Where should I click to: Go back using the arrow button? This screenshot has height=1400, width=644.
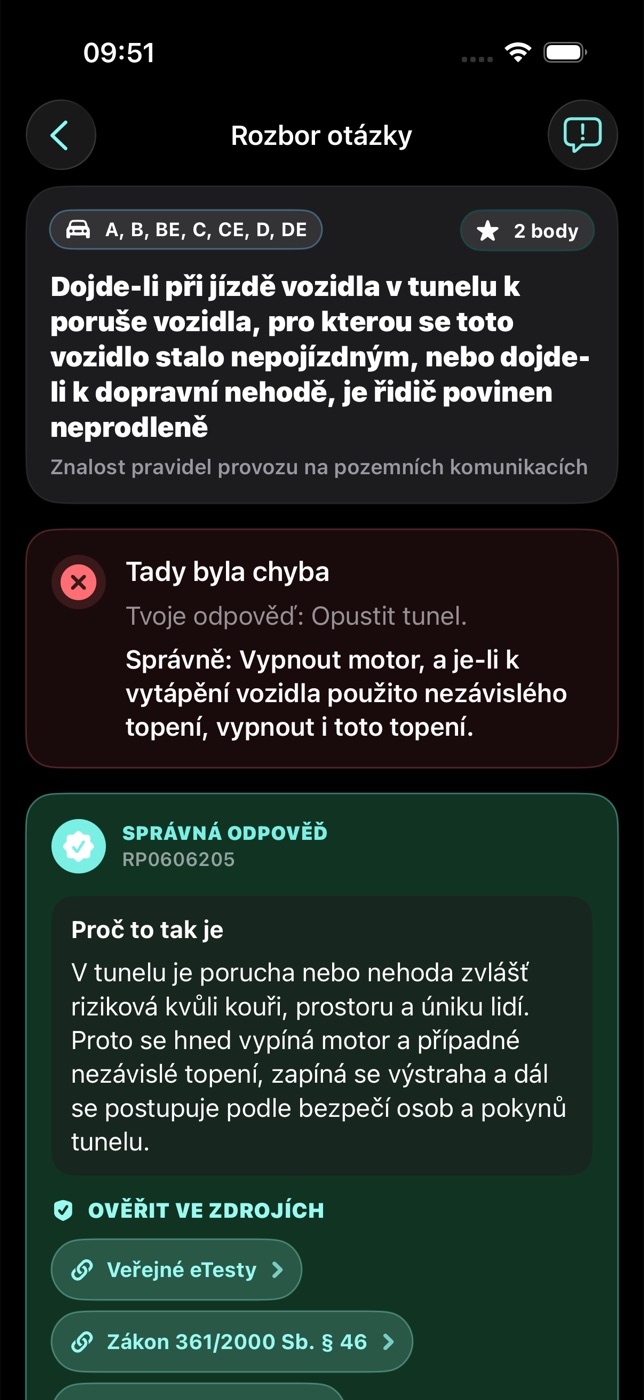point(61,135)
